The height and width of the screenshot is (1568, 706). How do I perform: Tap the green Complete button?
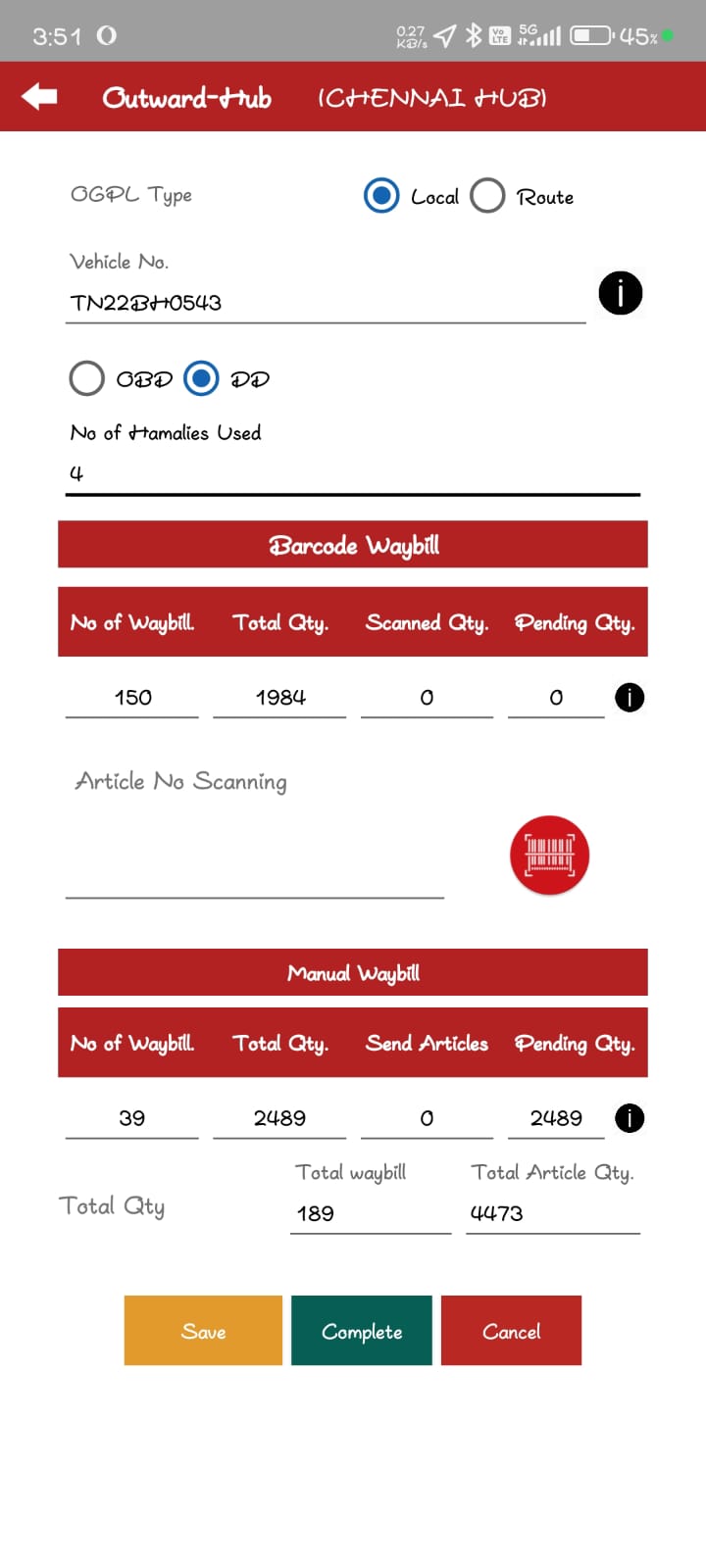[x=362, y=1331]
